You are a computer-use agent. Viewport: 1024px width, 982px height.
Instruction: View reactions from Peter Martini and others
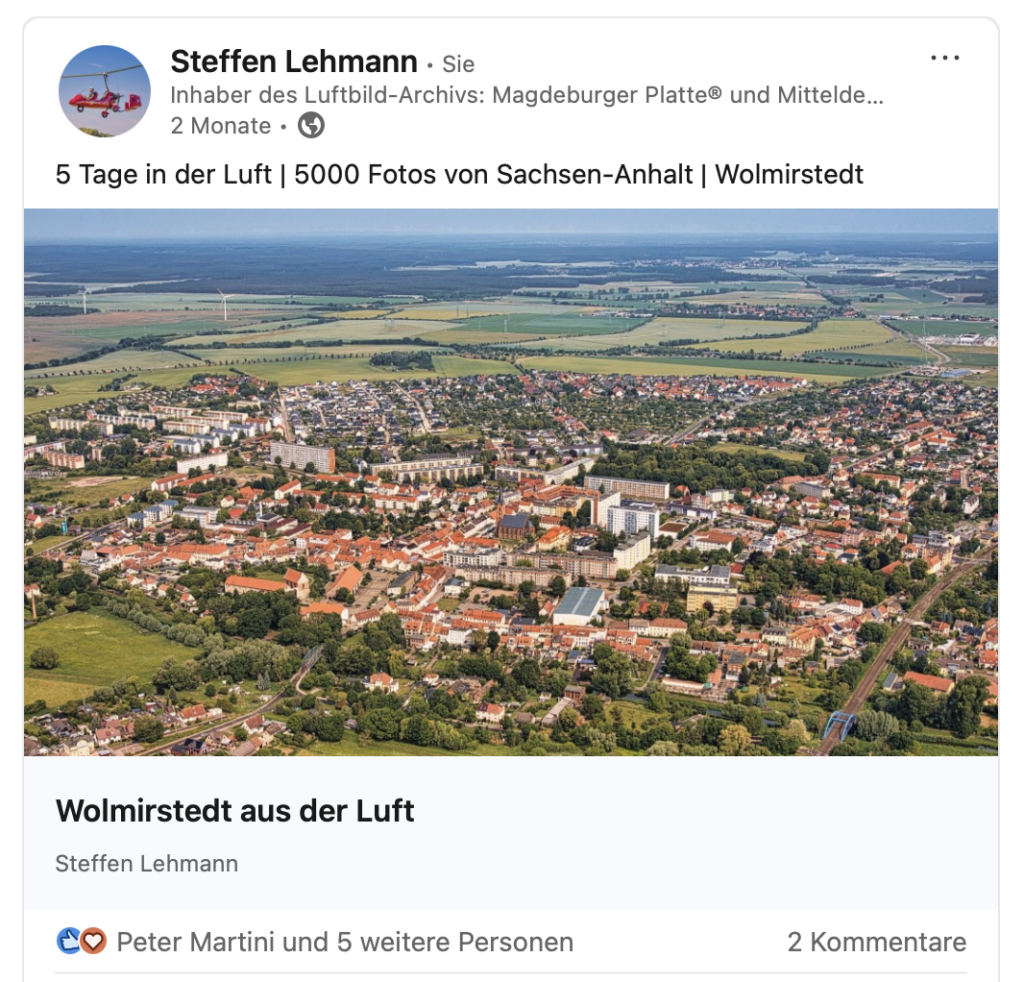(x=344, y=942)
